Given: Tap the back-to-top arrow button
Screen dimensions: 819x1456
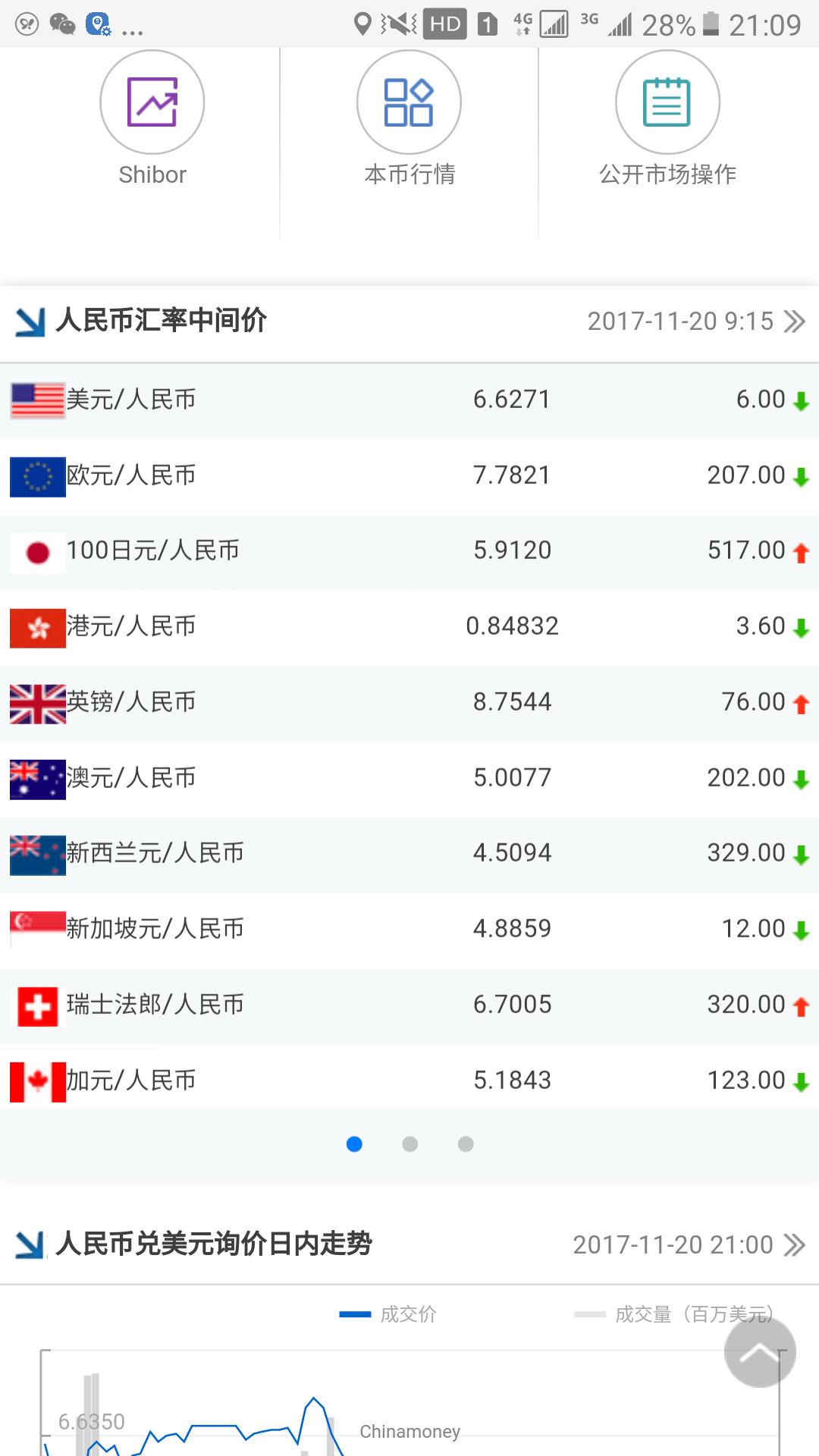Looking at the screenshot, I should (760, 1352).
